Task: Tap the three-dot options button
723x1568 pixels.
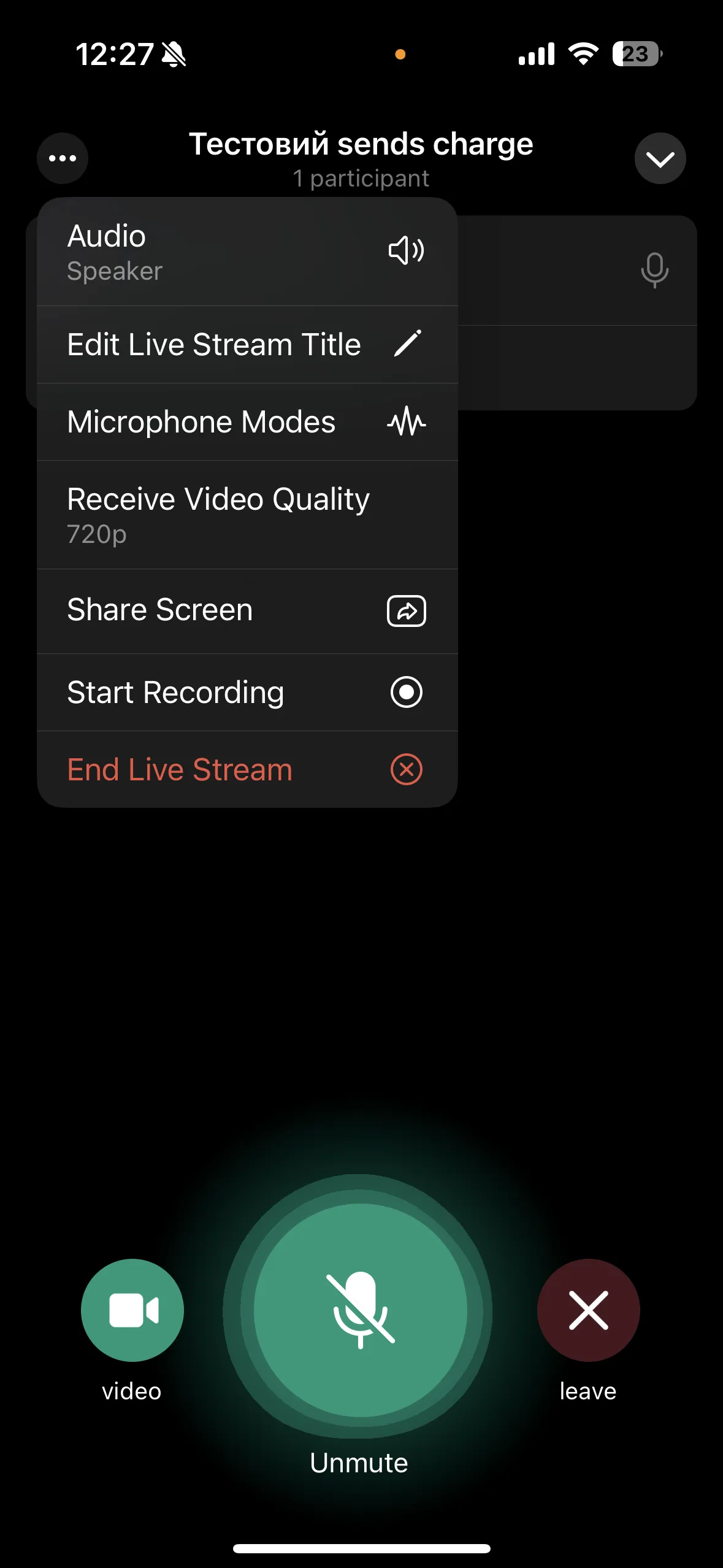Action: point(63,158)
